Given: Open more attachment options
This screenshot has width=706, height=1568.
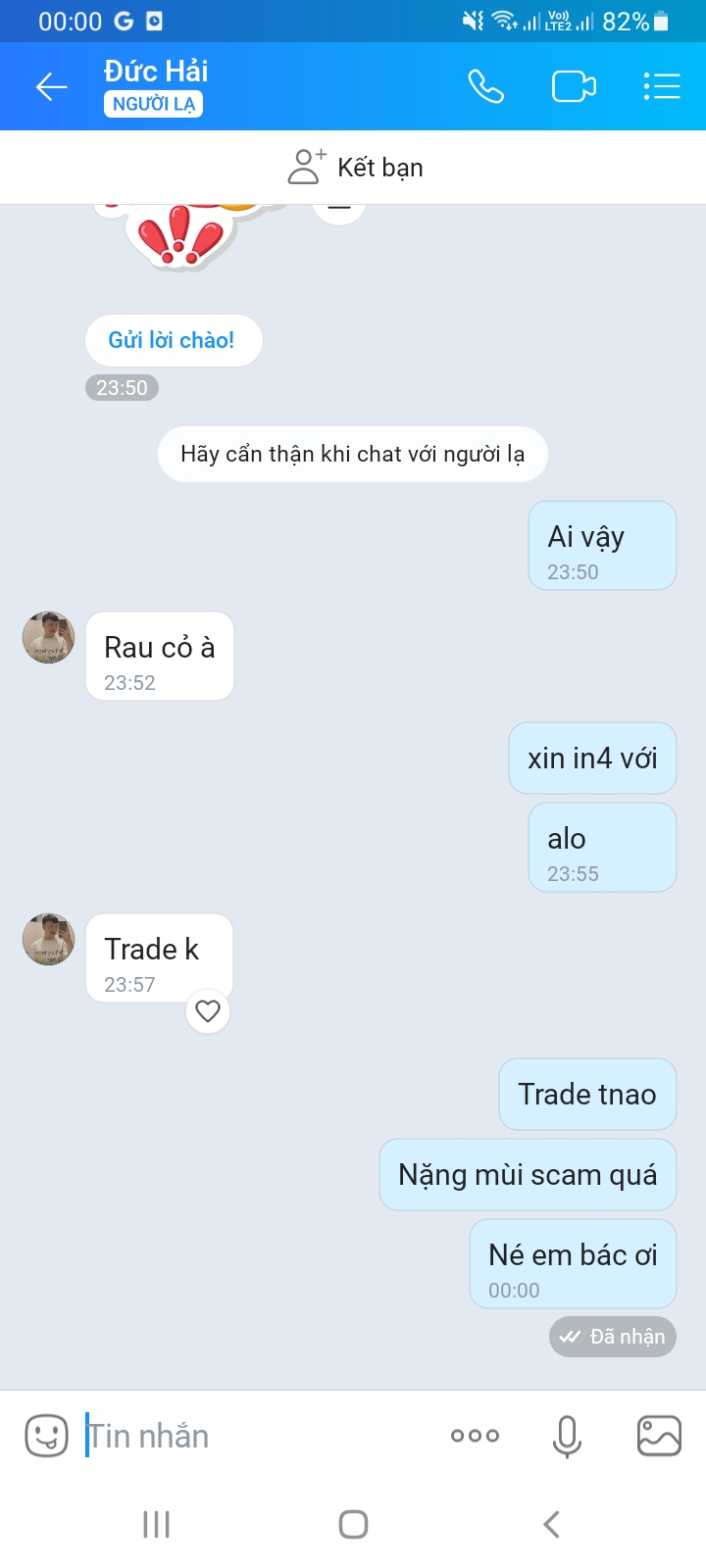Looking at the screenshot, I should [475, 1437].
